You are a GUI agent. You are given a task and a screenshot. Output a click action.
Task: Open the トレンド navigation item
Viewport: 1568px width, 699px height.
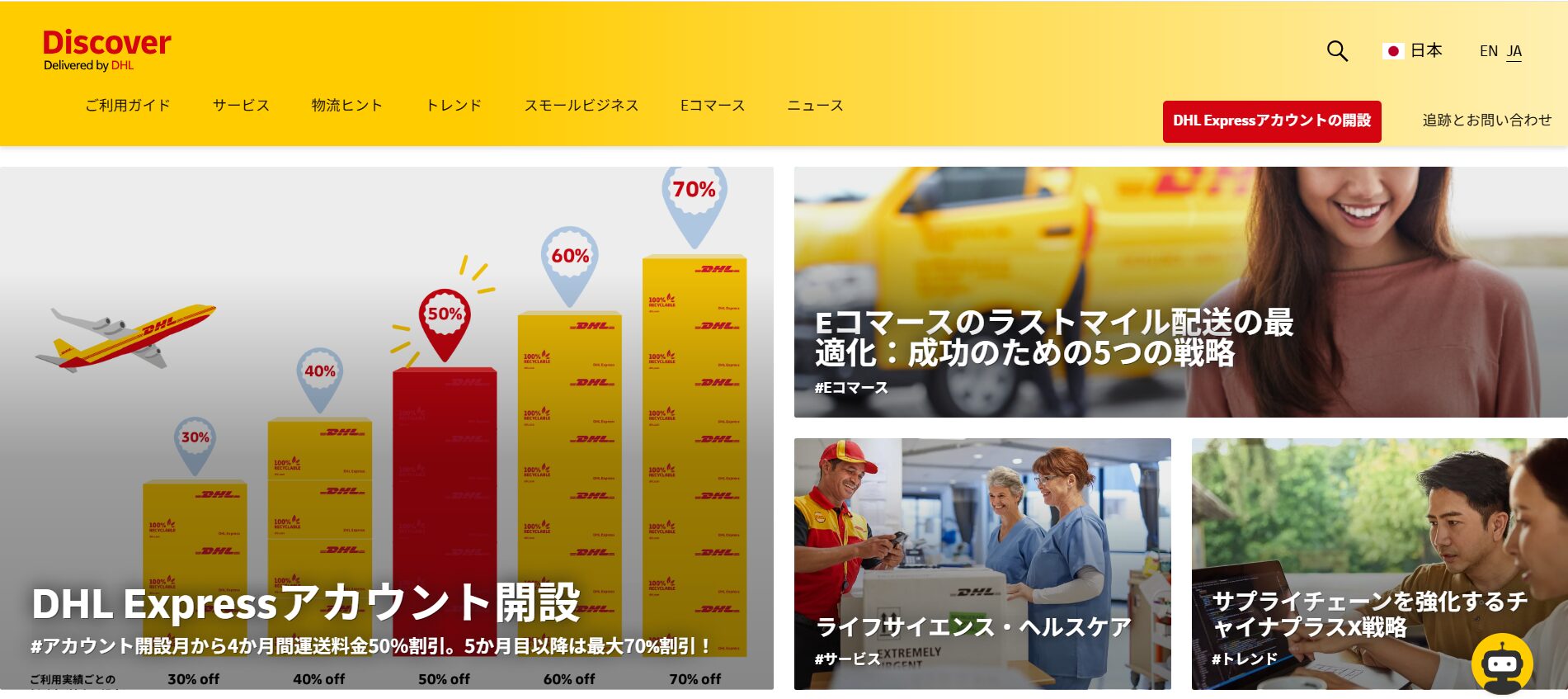[x=454, y=106]
